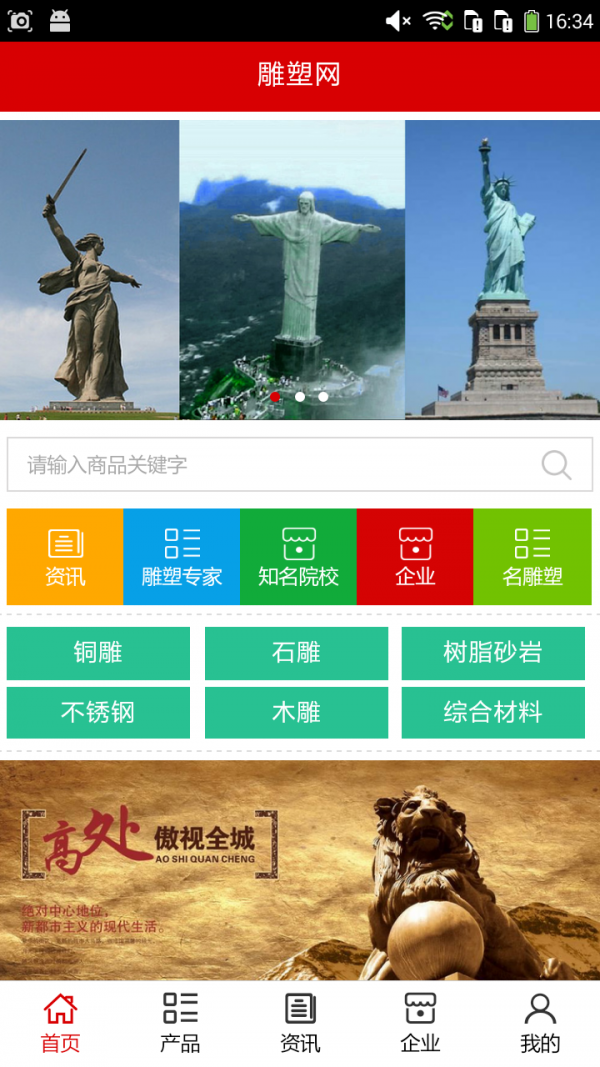Switch to the 资讯 bottom tab
Viewport: 600px width, 1067px height.
click(300, 1023)
